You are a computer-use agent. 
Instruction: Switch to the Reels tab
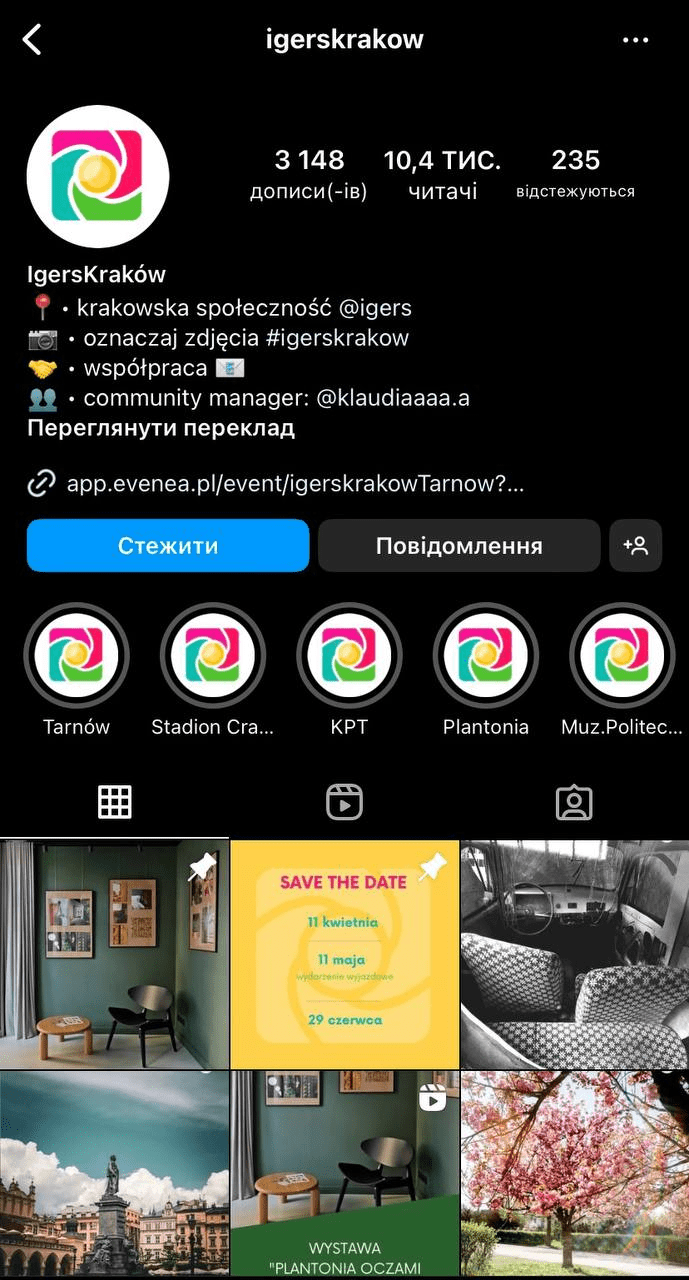pyautogui.click(x=344, y=802)
